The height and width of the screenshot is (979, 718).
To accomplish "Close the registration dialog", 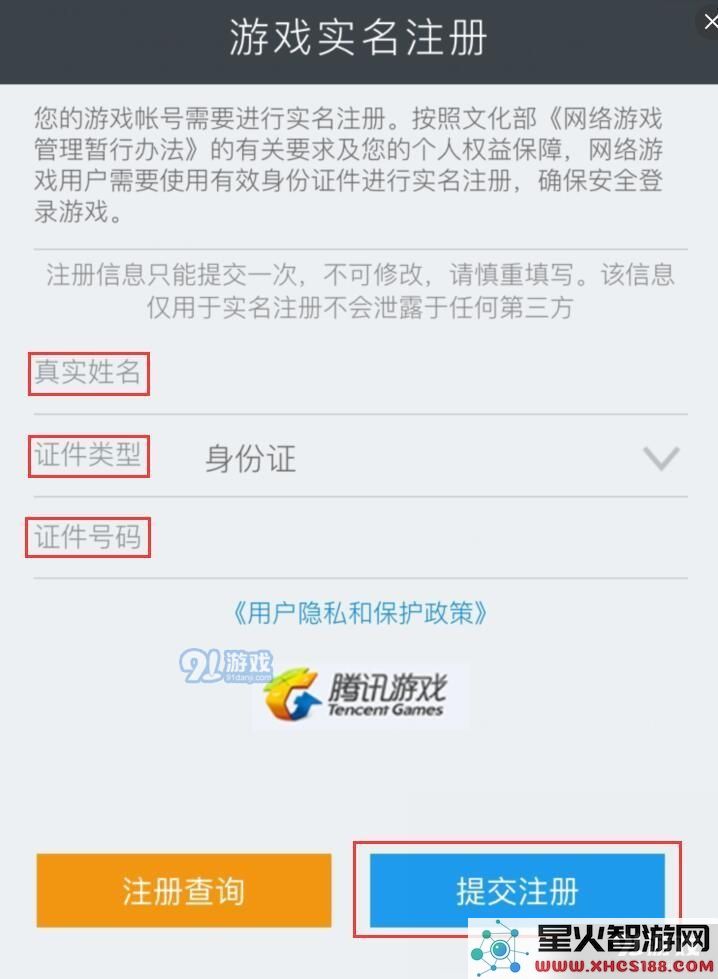I will (707, 22).
